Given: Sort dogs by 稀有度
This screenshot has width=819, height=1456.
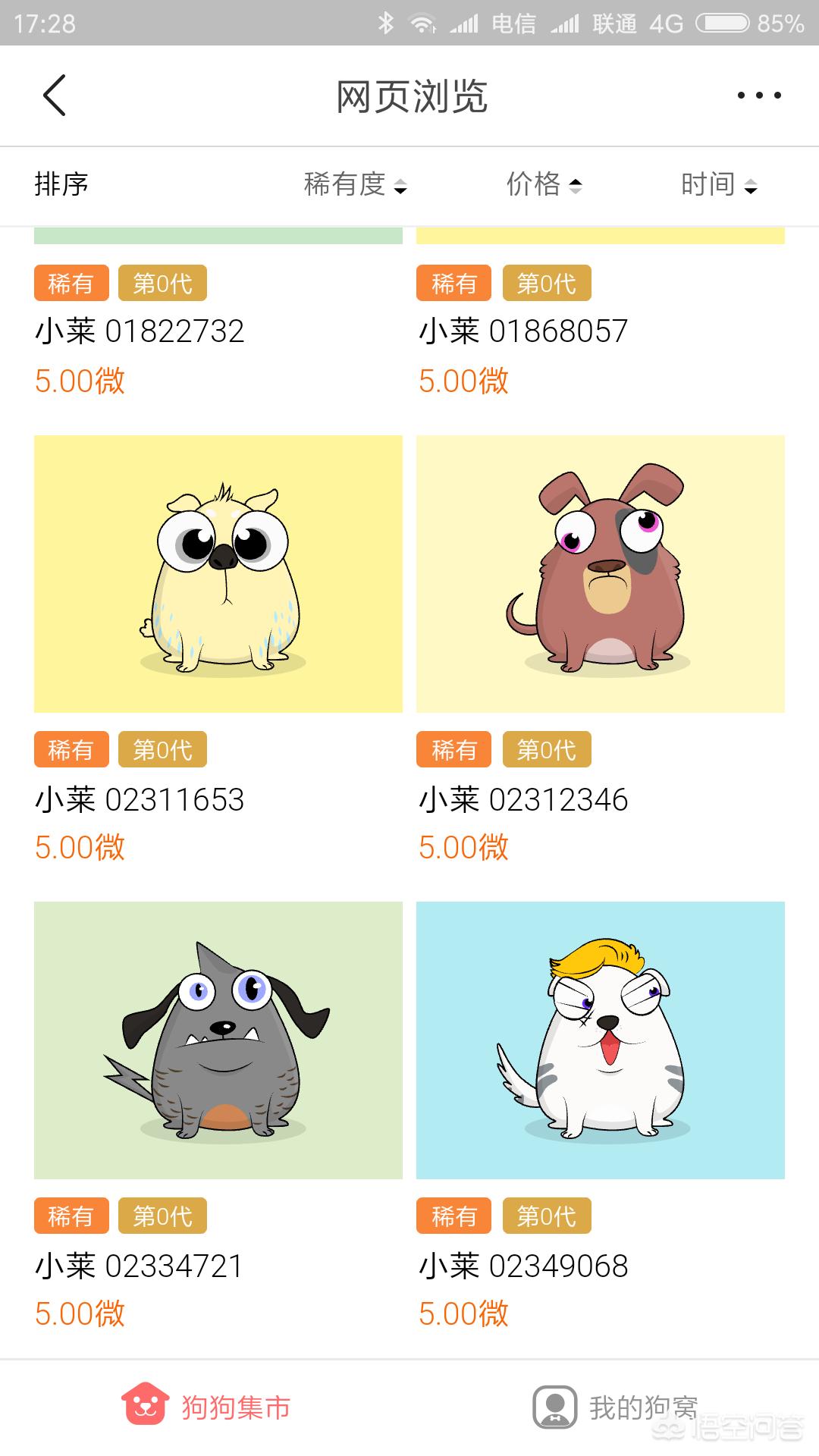Looking at the screenshot, I should coord(355,184).
